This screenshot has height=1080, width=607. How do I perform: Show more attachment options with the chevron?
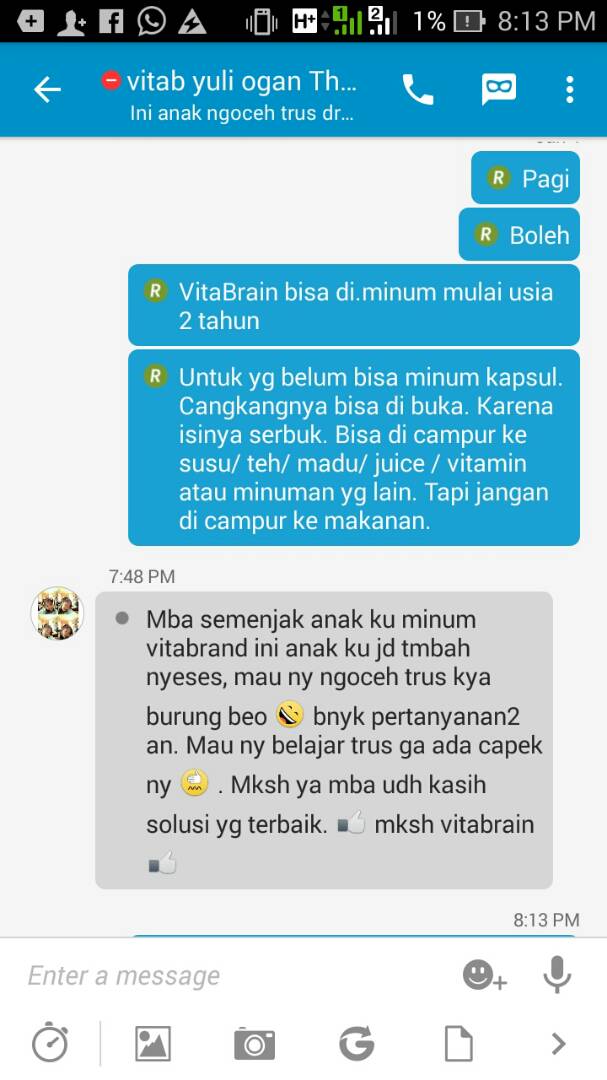coord(558,1044)
